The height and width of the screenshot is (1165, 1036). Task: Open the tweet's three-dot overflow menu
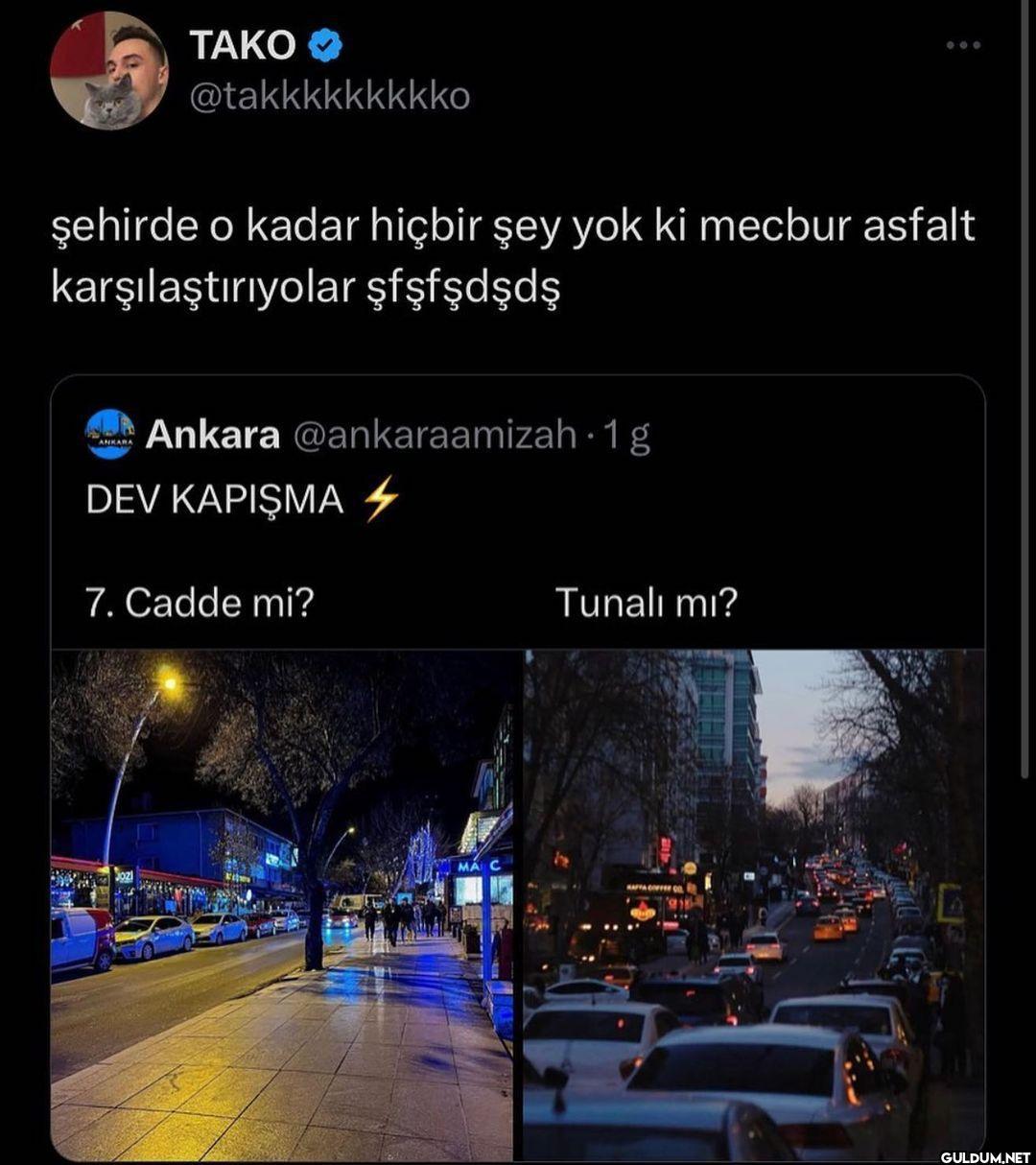point(962,45)
